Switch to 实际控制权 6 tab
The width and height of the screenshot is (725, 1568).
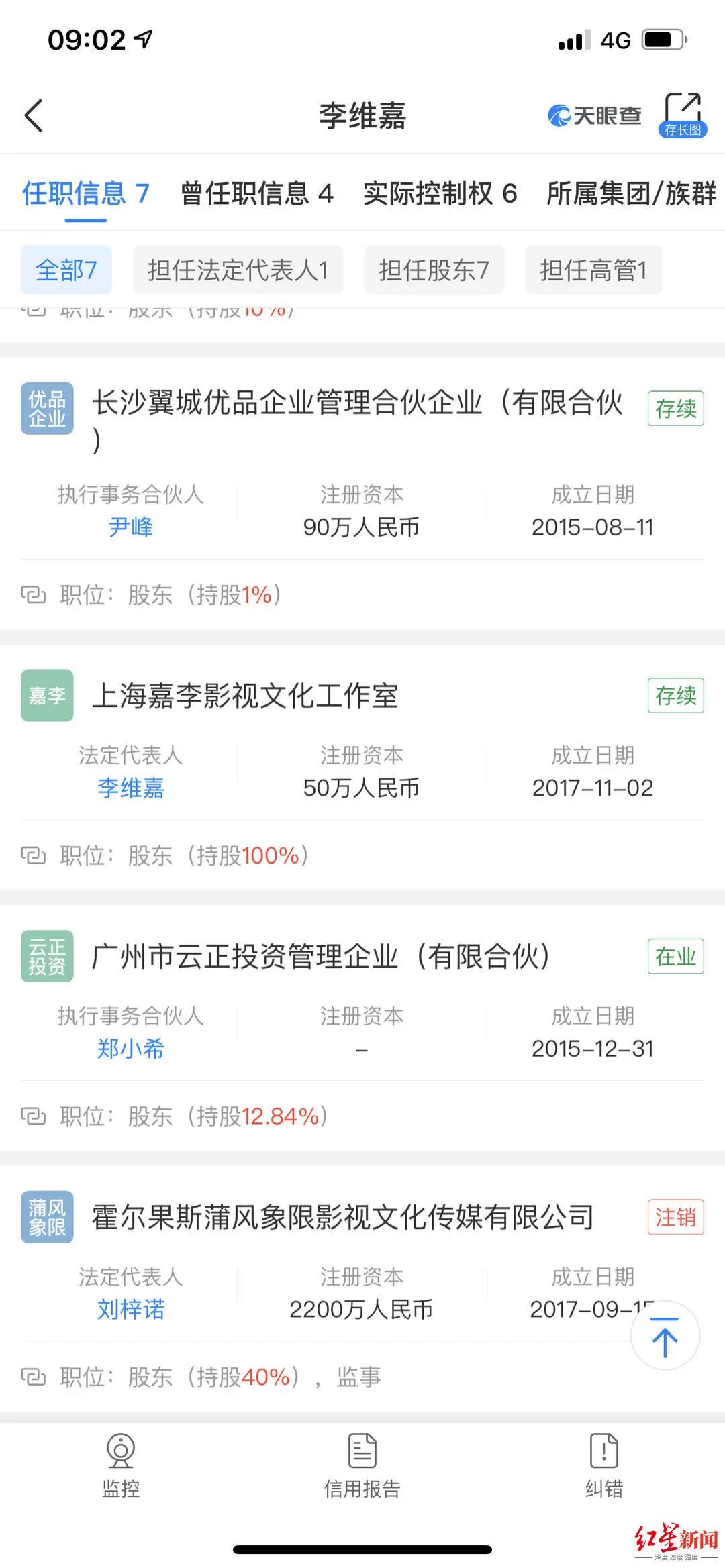coord(440,193)
